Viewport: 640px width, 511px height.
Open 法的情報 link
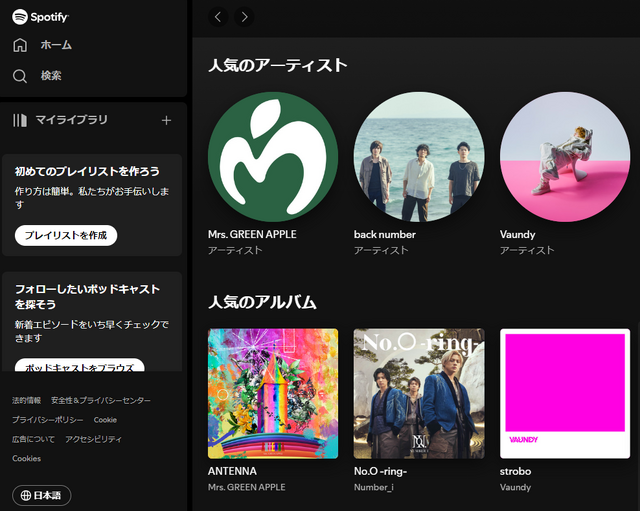pyautogui.click(x=27, y=401)
